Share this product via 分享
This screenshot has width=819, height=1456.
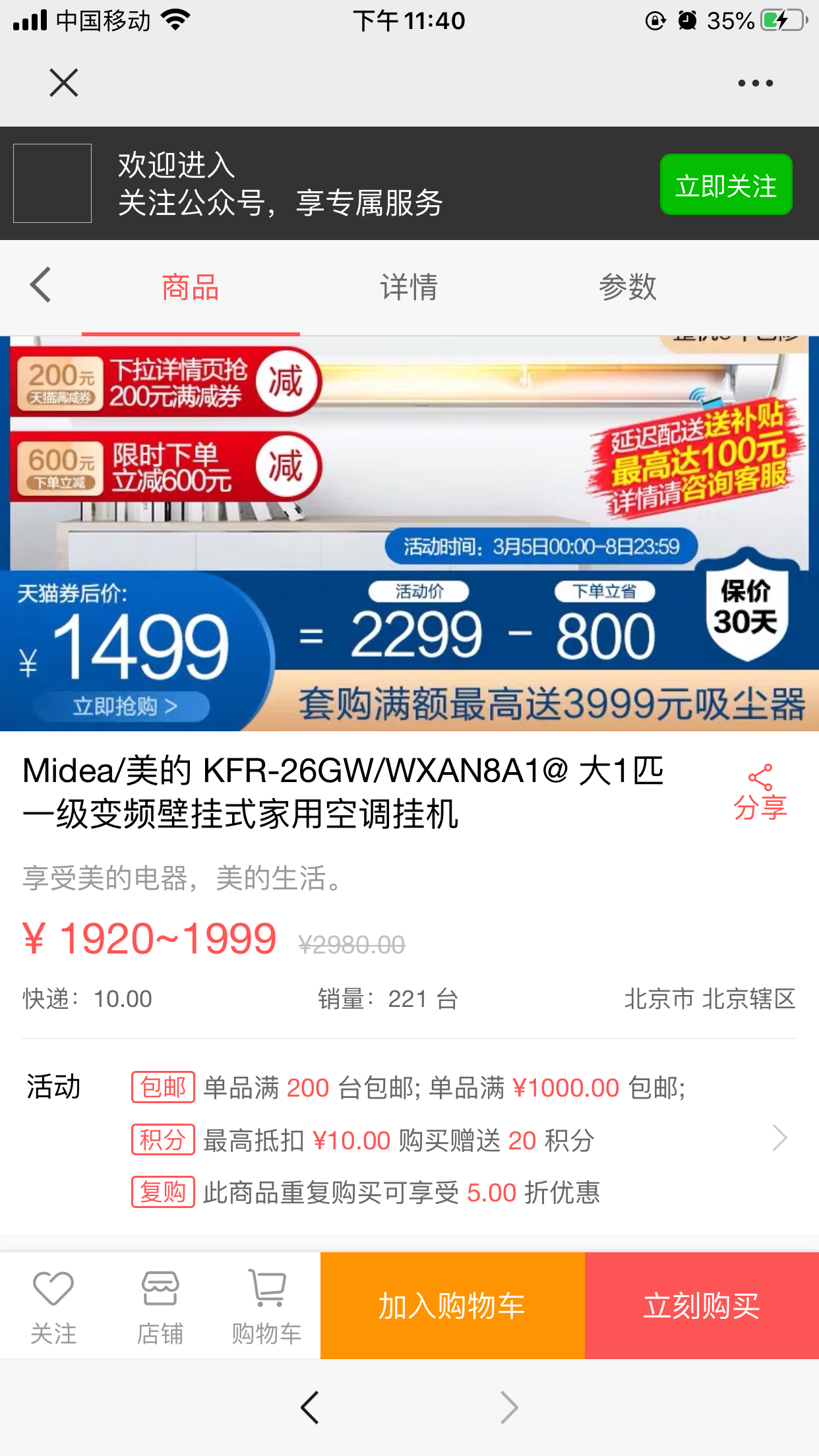[x=760, y=793]
